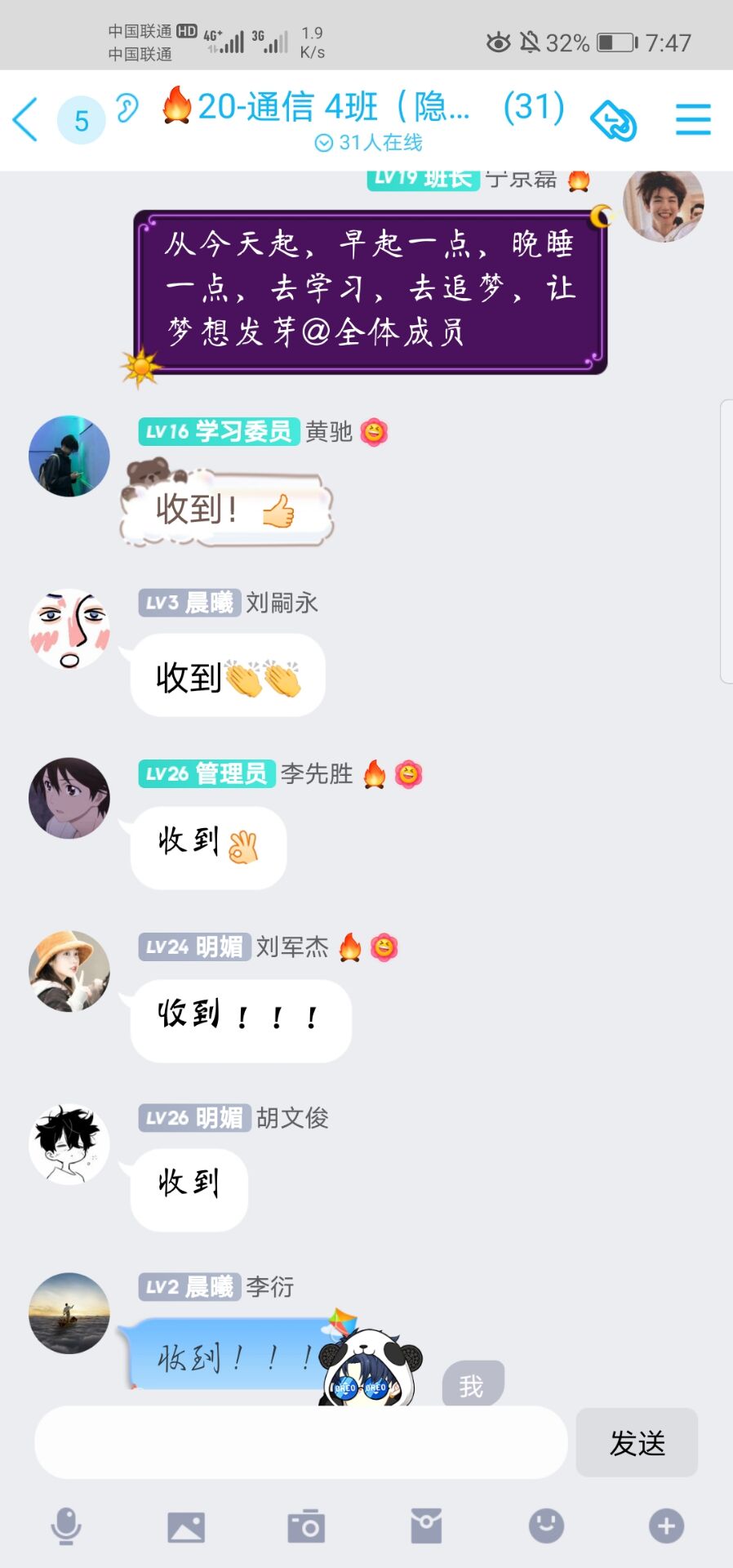This screenshot has width=733, height=1568.
Task: Open the hamburger menu for group settings
Action: [x=692, y=119]
